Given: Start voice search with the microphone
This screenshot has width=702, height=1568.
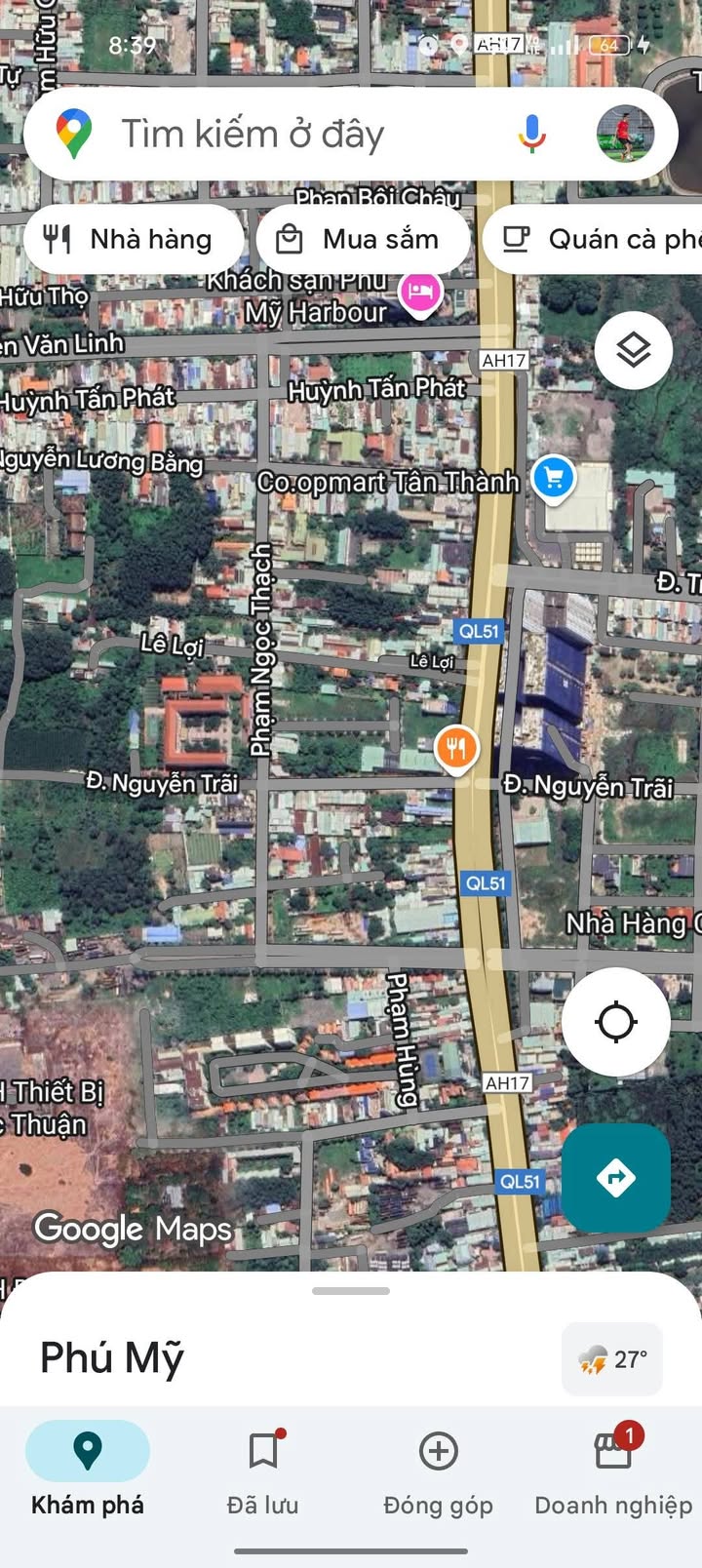Looking at the screenshot, I should click(531, 134).
